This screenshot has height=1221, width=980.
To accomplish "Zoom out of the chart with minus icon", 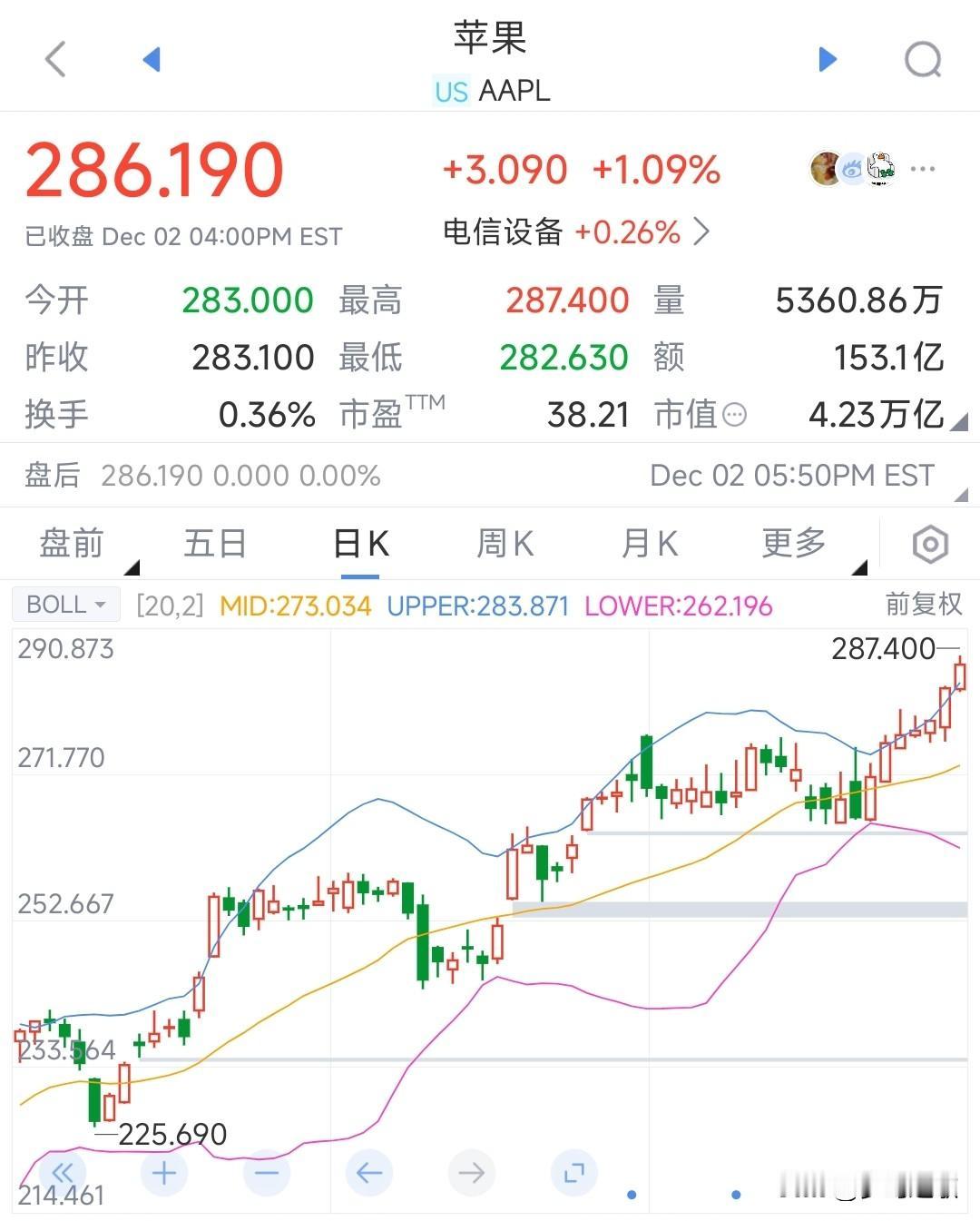I will pos(266,1173).
